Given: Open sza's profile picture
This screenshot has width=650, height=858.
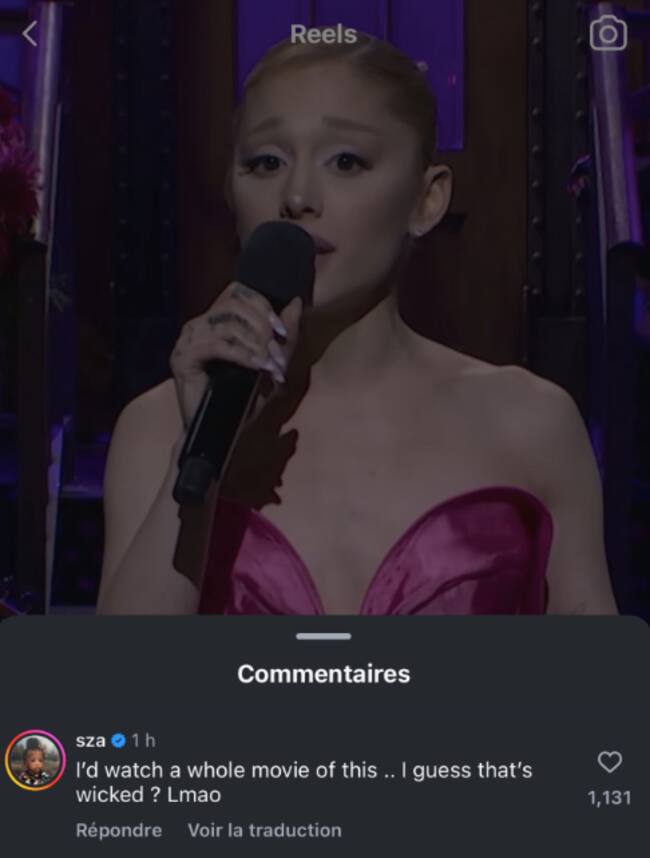Looking at the screenshot, I should [35, 761].
